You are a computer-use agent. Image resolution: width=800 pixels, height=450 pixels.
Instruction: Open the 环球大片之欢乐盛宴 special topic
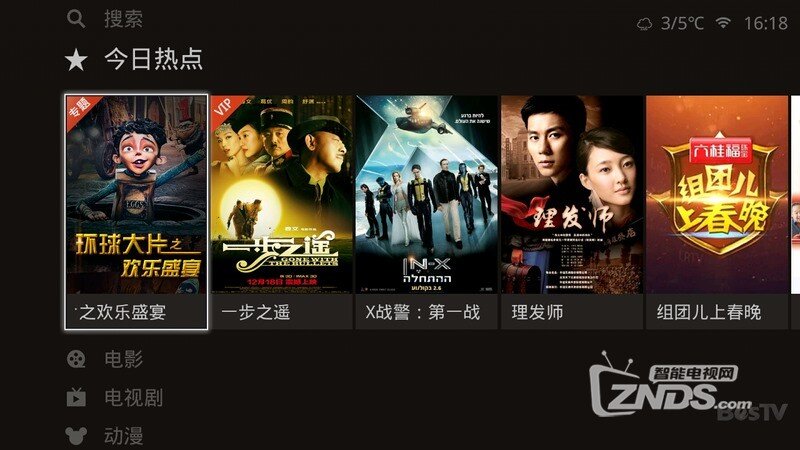click(136, 211)
